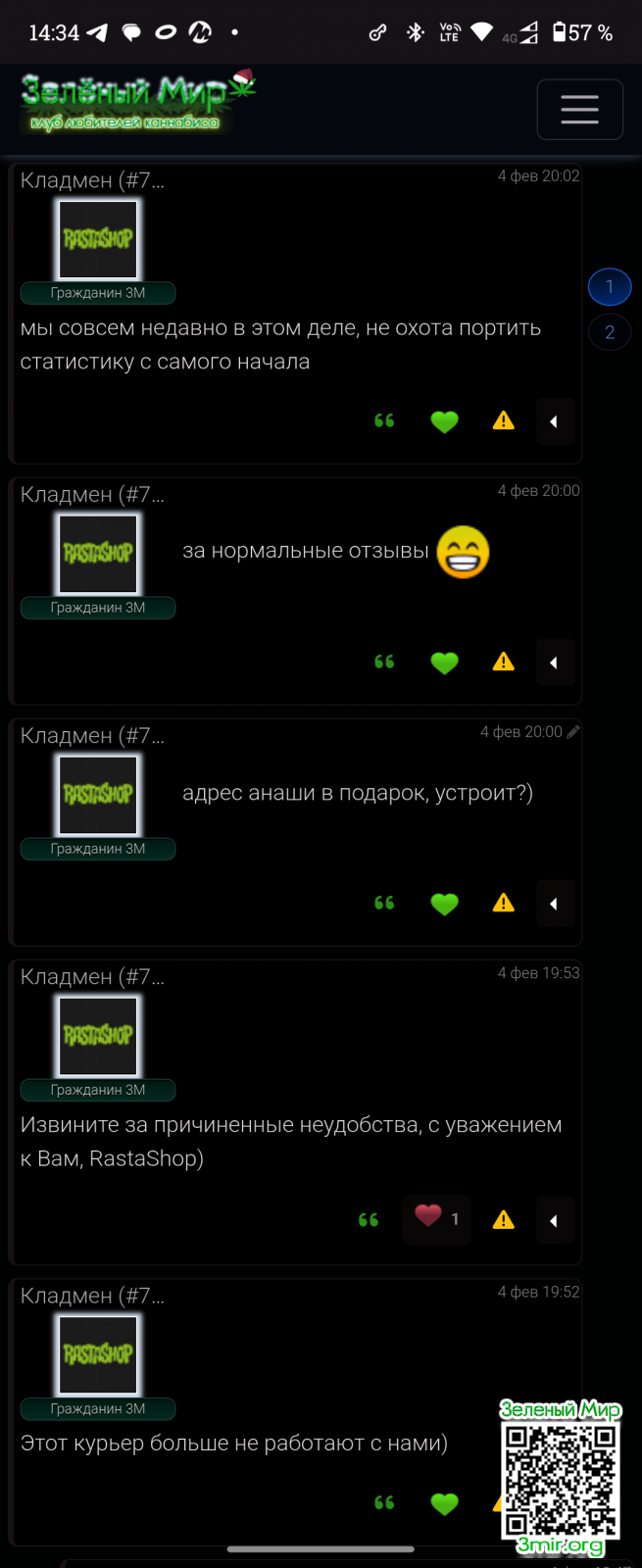Tap heart with 1 like on 19:53 post
This screenshot has width=642, height=1568.
436,1219
